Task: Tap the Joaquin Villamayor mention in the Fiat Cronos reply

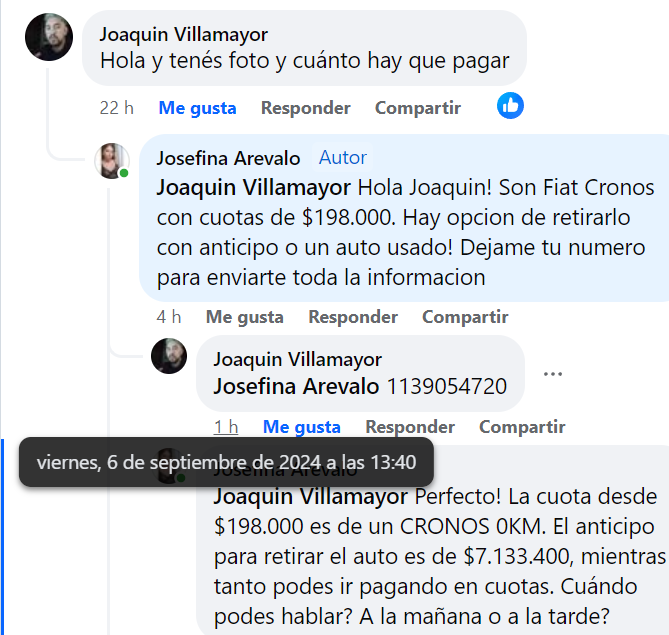Action: (x=254, y=187)
